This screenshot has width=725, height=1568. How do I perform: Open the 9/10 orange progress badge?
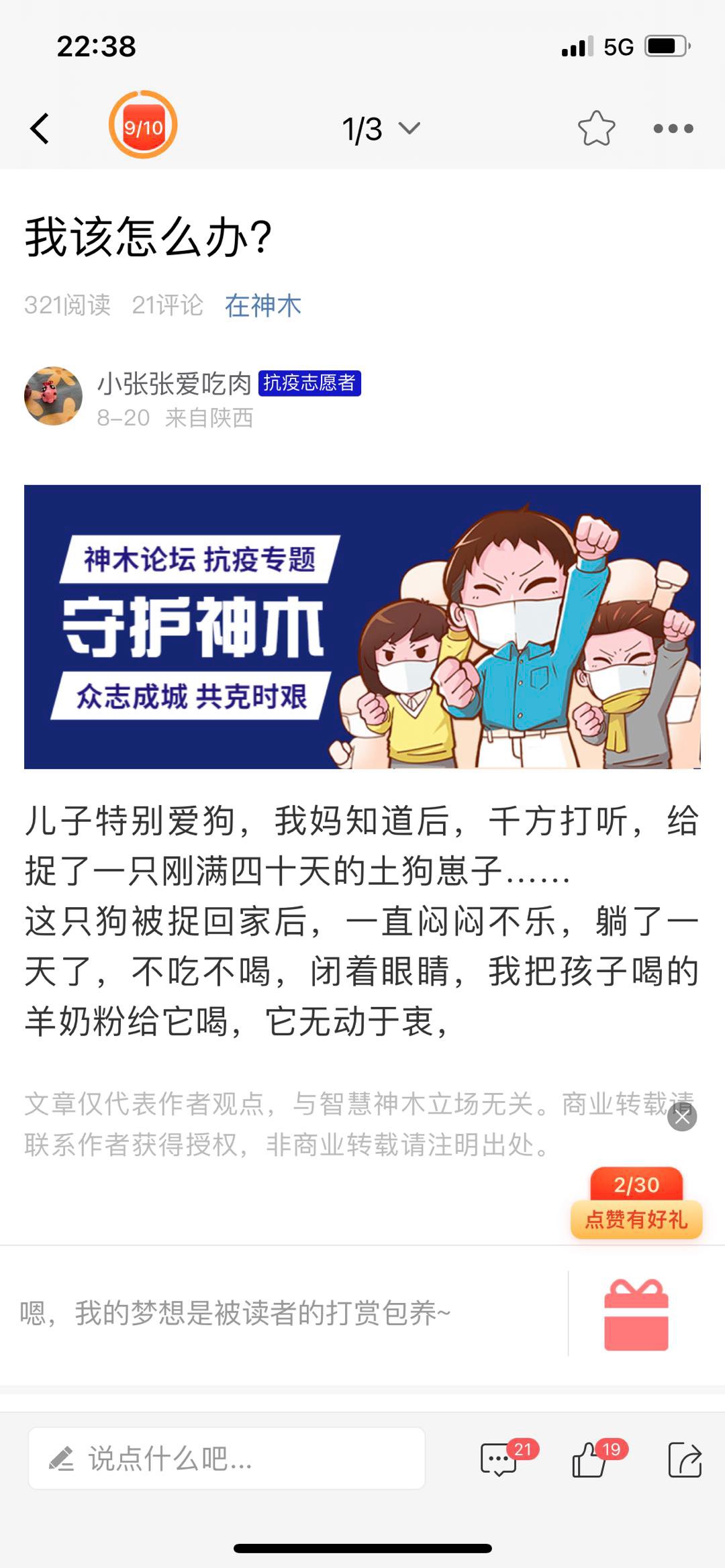(143, 125)
